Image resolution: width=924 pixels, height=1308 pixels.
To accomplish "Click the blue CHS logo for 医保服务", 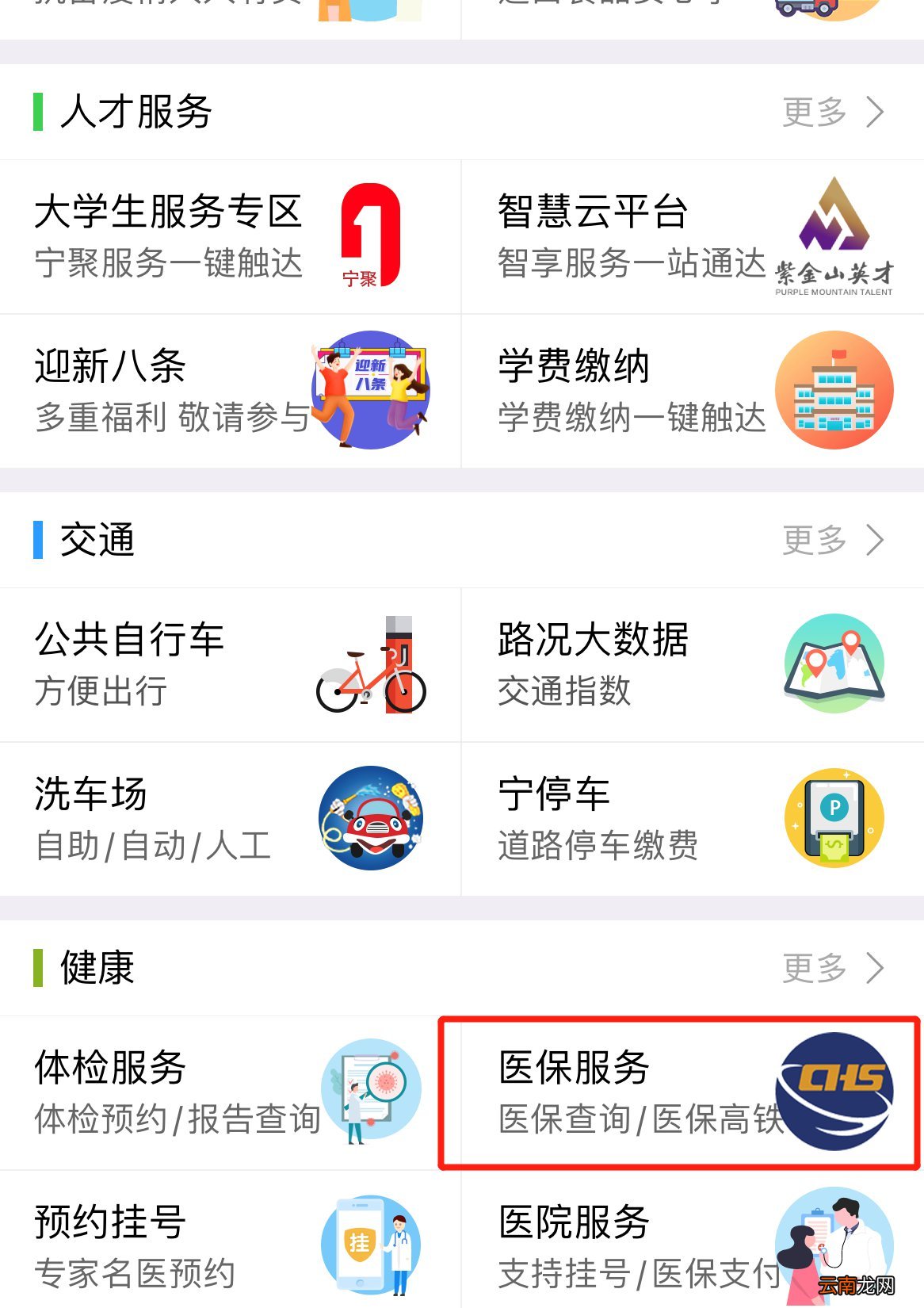I will [x=834, y=1092].
